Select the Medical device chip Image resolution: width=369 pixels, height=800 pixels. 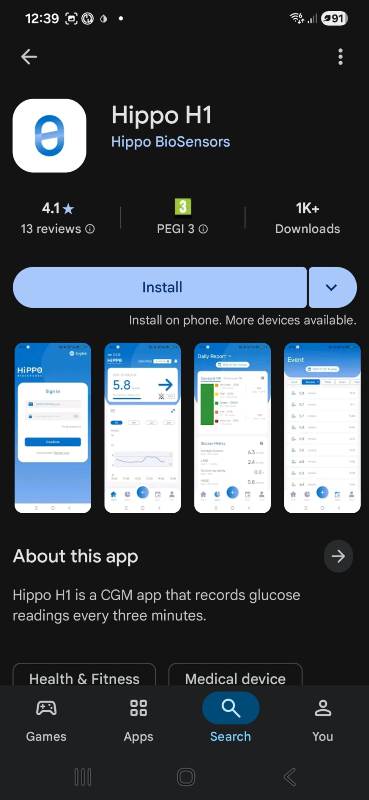tap(235, 678)
